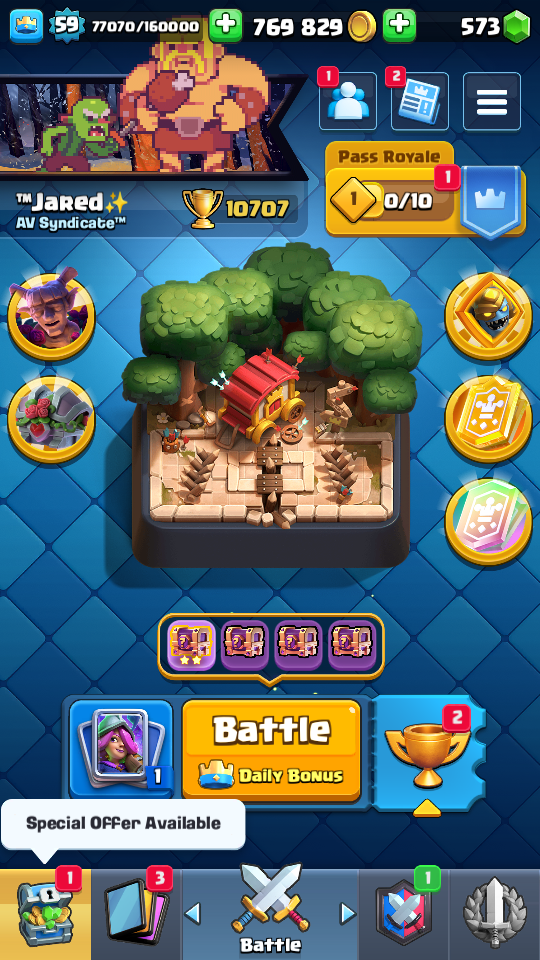
Task: Change the battle deck card selector
Action: coord(121,748)
